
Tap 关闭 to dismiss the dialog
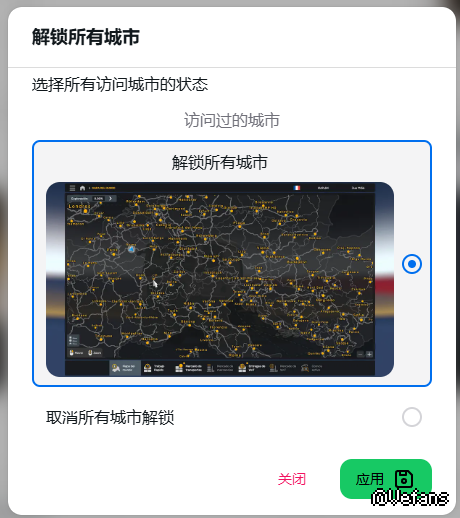point(292,479)
